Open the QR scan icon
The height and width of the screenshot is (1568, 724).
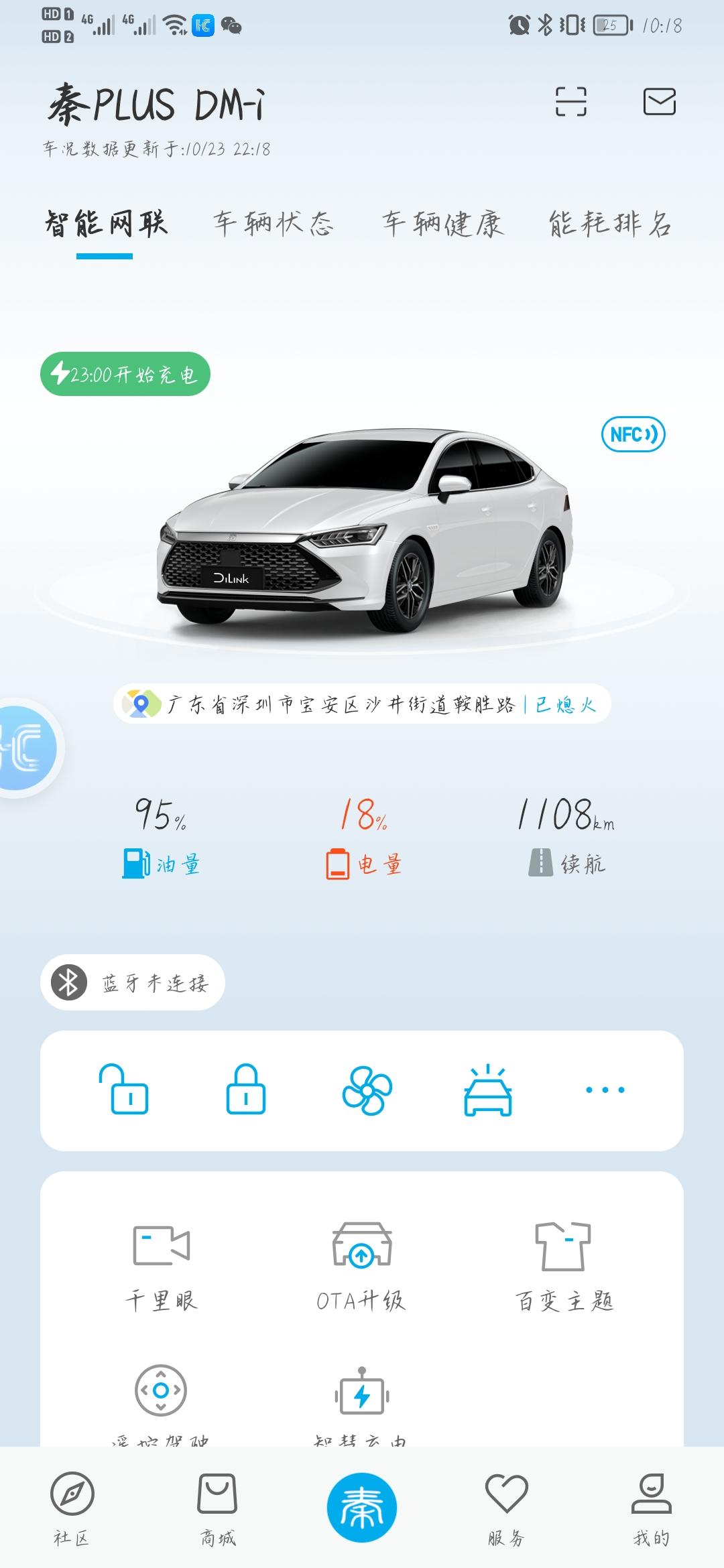571,102
